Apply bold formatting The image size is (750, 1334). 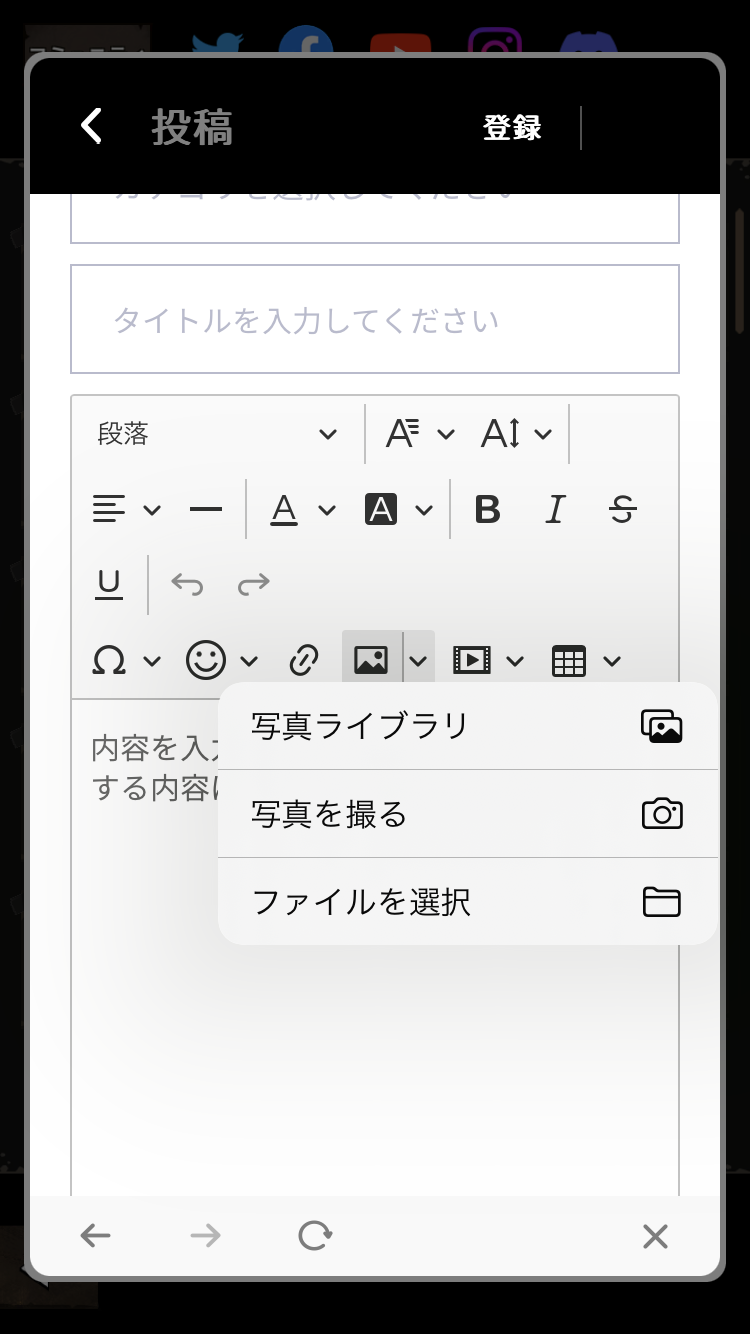pyautogui.click(x=487, y=510)
